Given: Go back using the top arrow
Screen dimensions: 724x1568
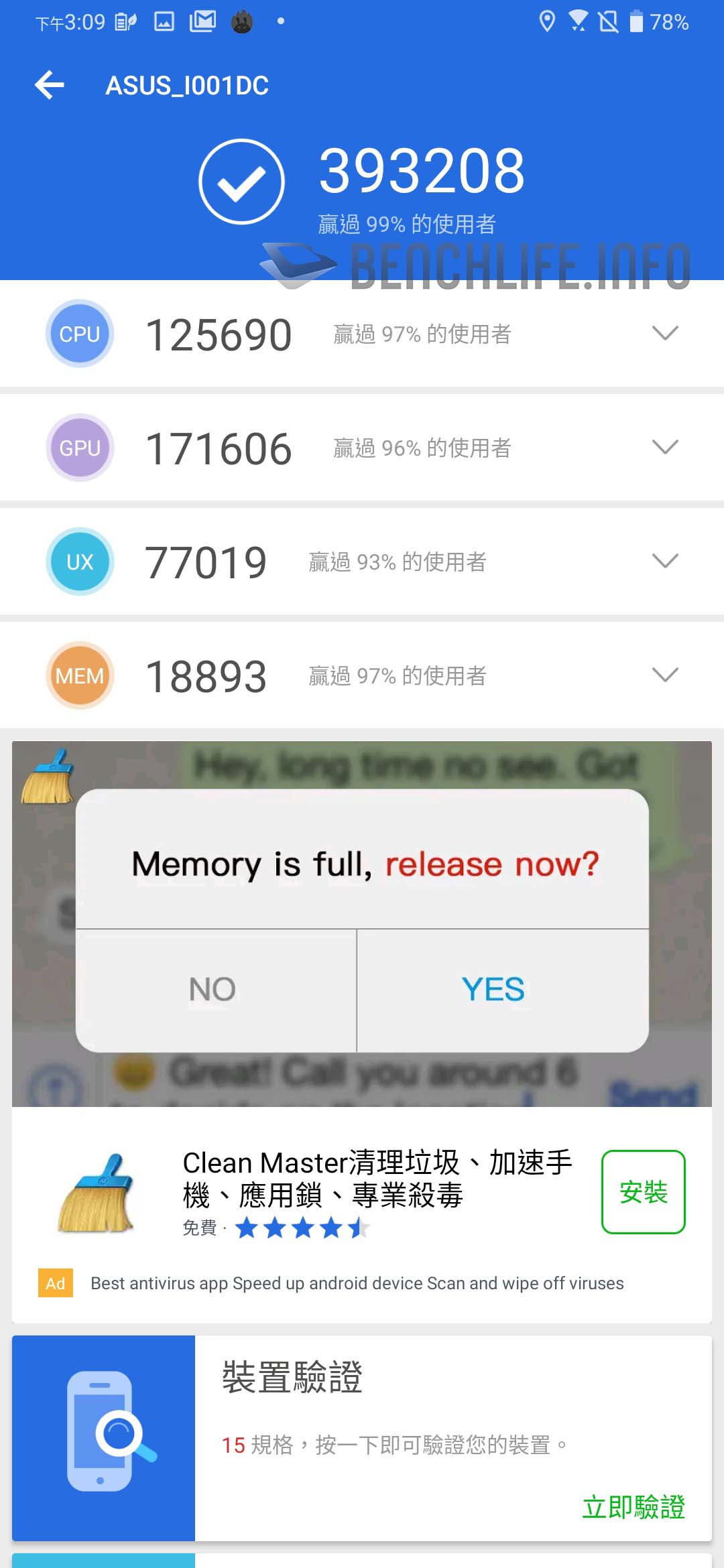Looking at the screenshot, I should [50, 85].
